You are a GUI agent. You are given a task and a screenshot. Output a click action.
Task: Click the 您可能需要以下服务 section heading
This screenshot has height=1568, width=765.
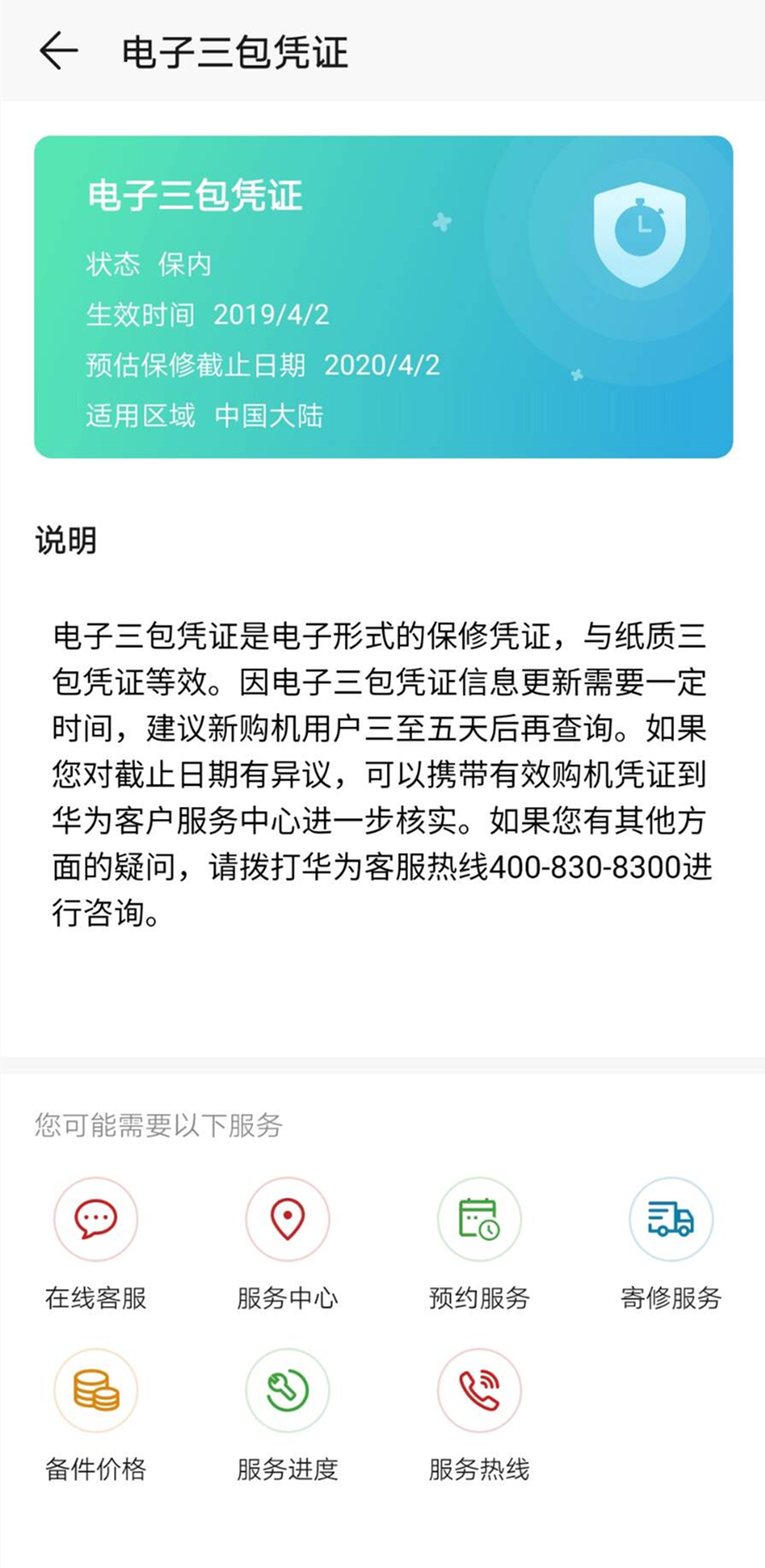[157, 1124]
